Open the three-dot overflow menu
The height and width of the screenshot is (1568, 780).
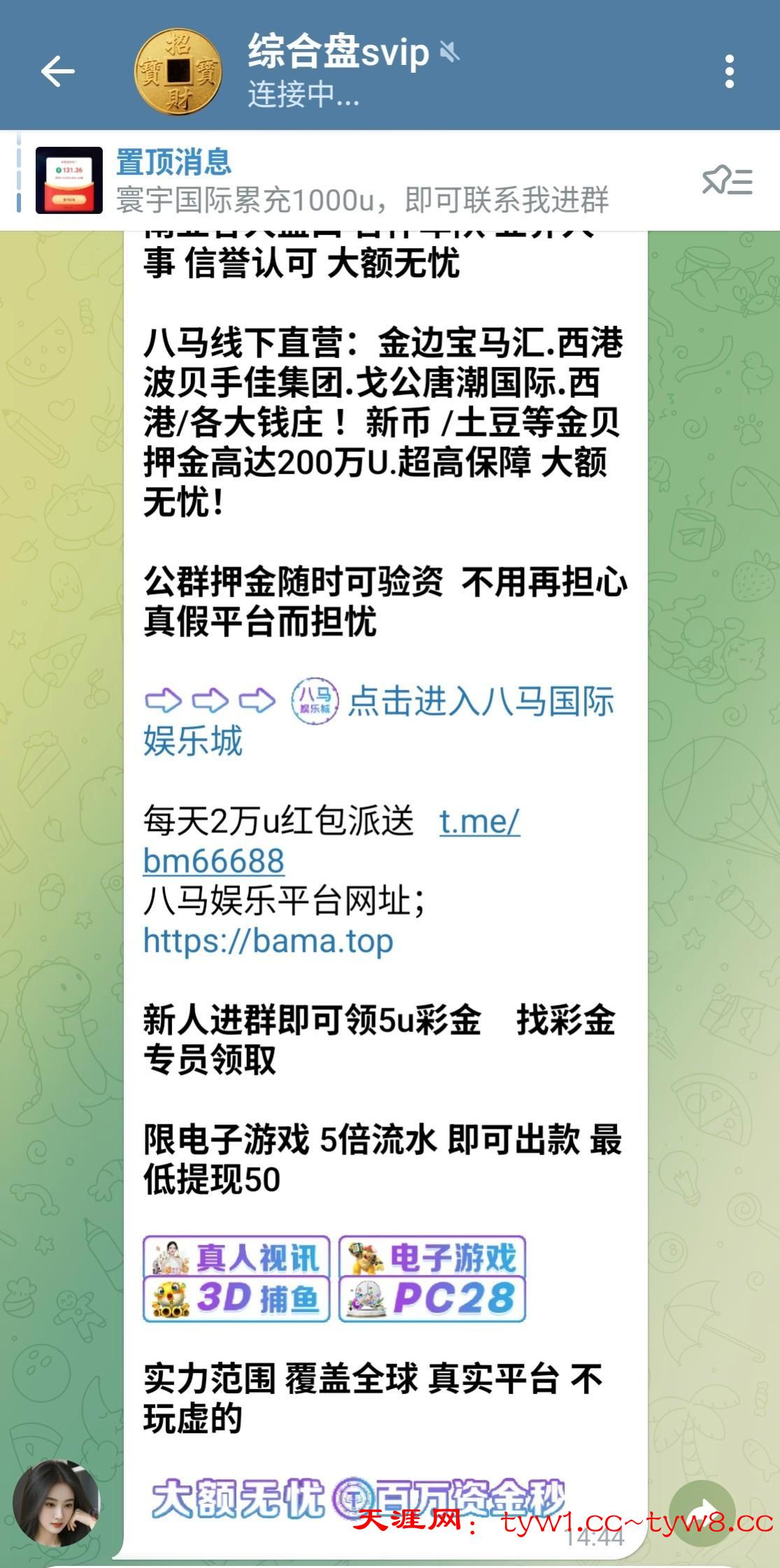[729, 71]
